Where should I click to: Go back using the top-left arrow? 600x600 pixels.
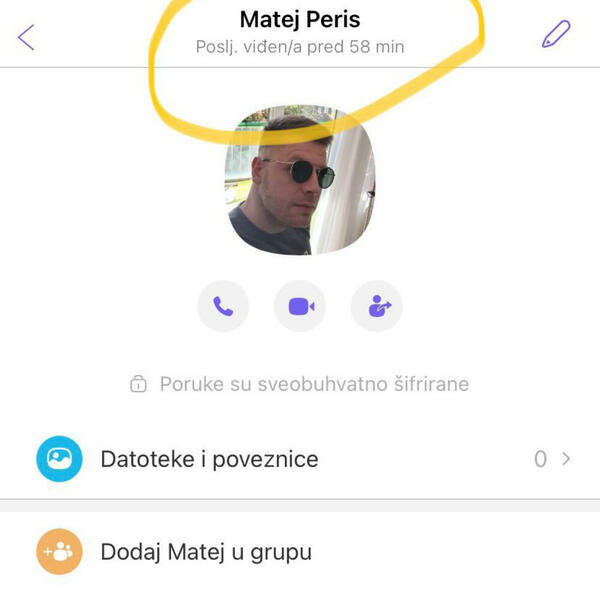(x=27, y=37)
